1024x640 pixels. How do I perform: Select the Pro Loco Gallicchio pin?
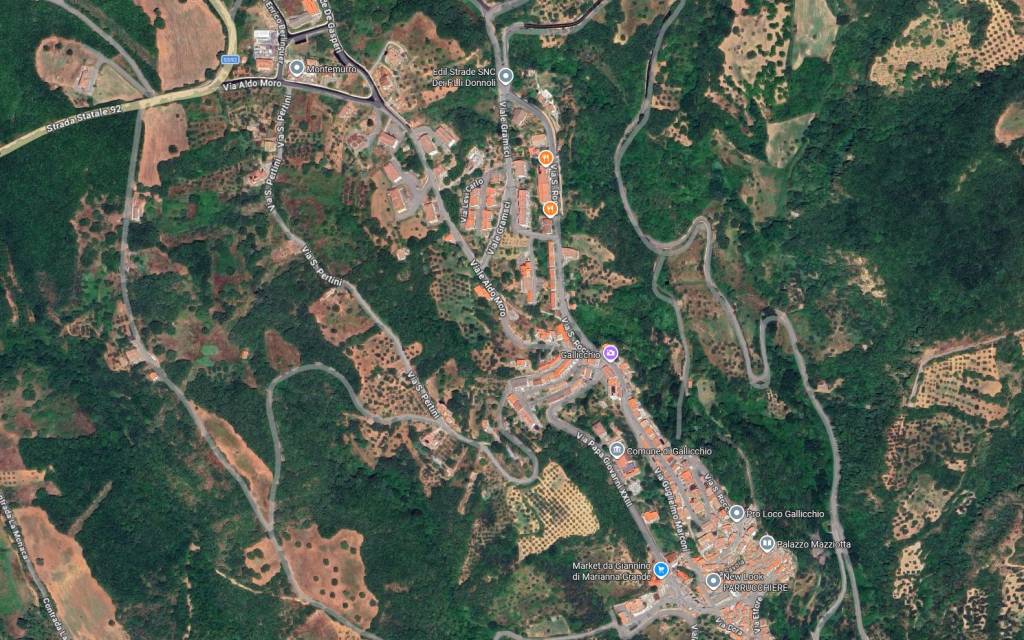tap(737, 513)
